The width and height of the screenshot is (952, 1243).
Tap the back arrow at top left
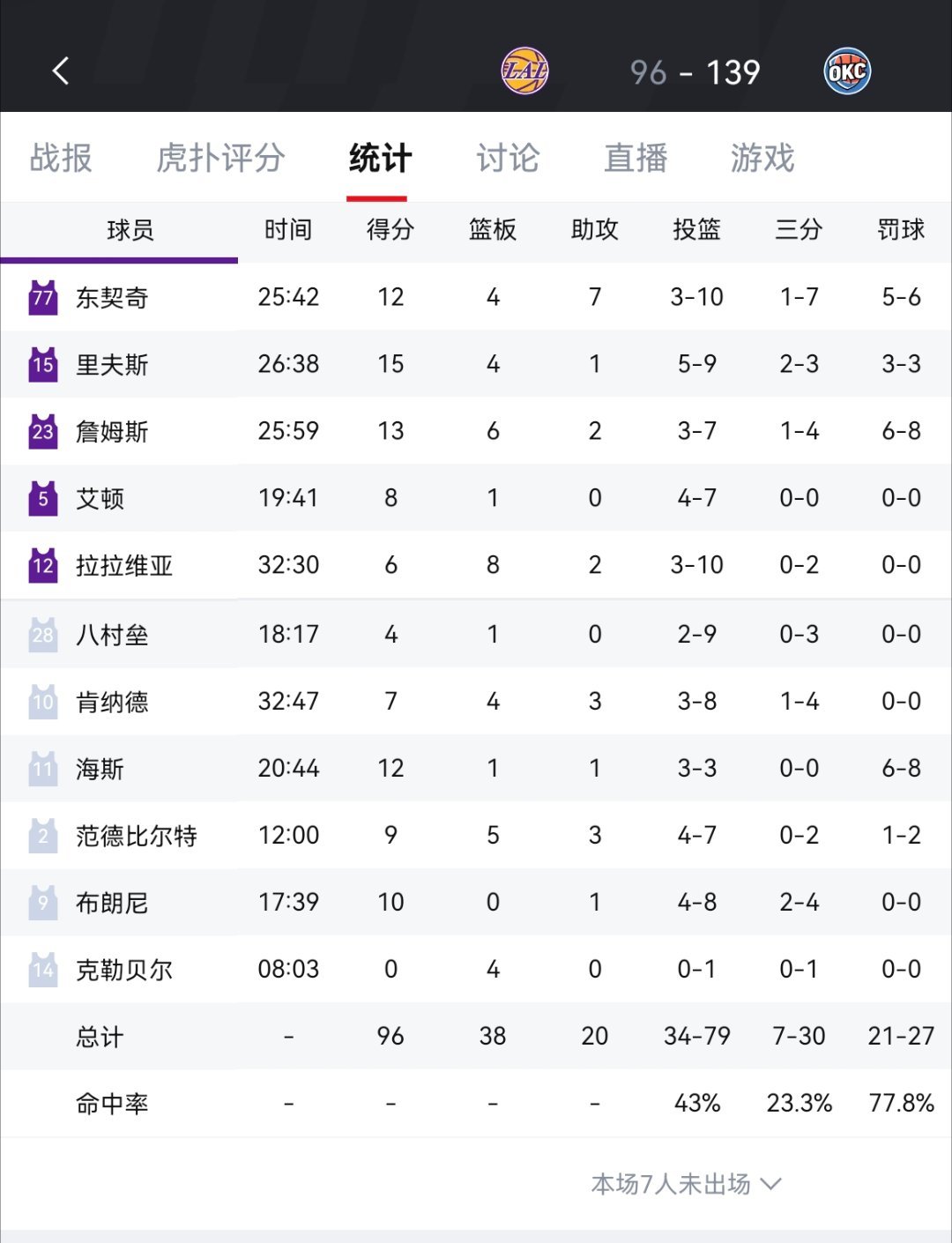click(x=60, y=71)
